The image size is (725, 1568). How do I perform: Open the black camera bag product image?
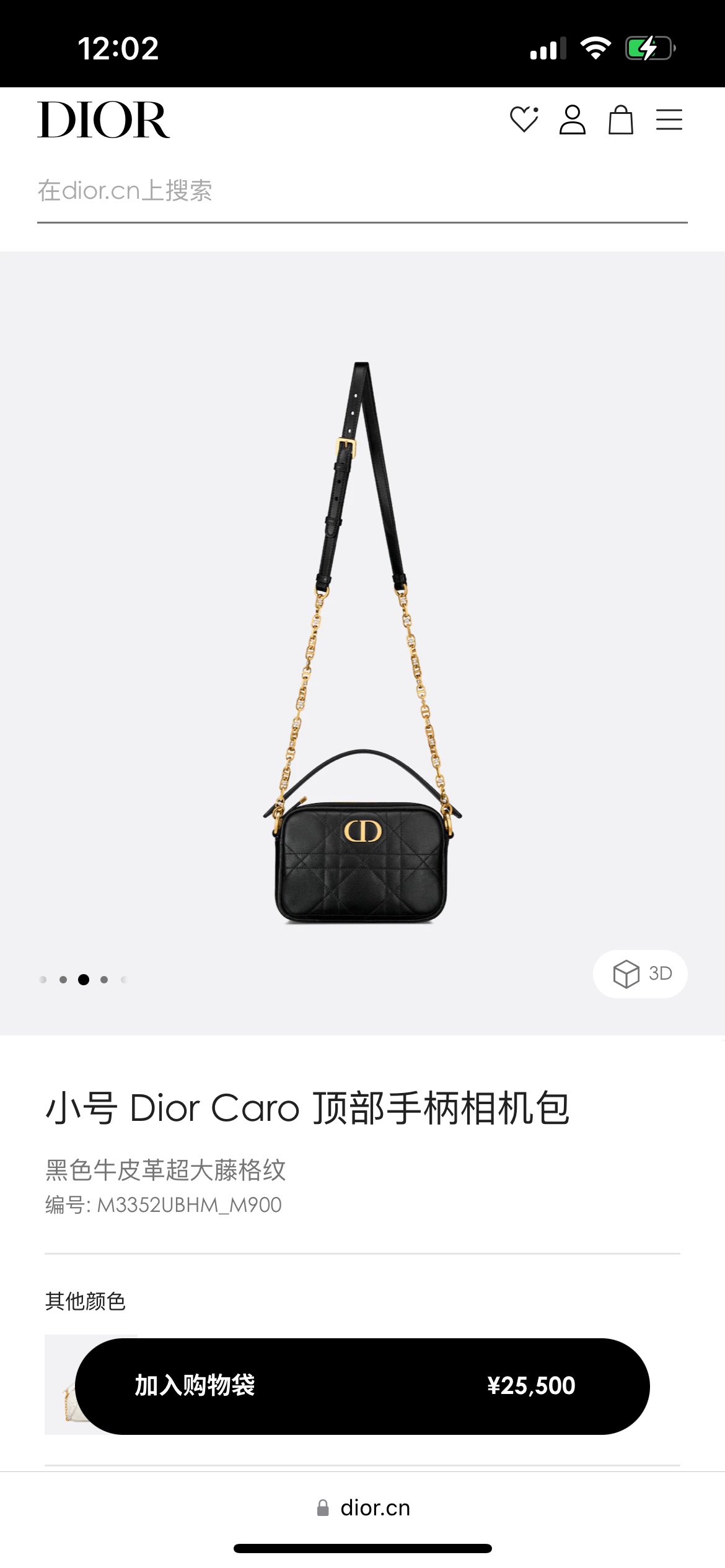point(362,644)
